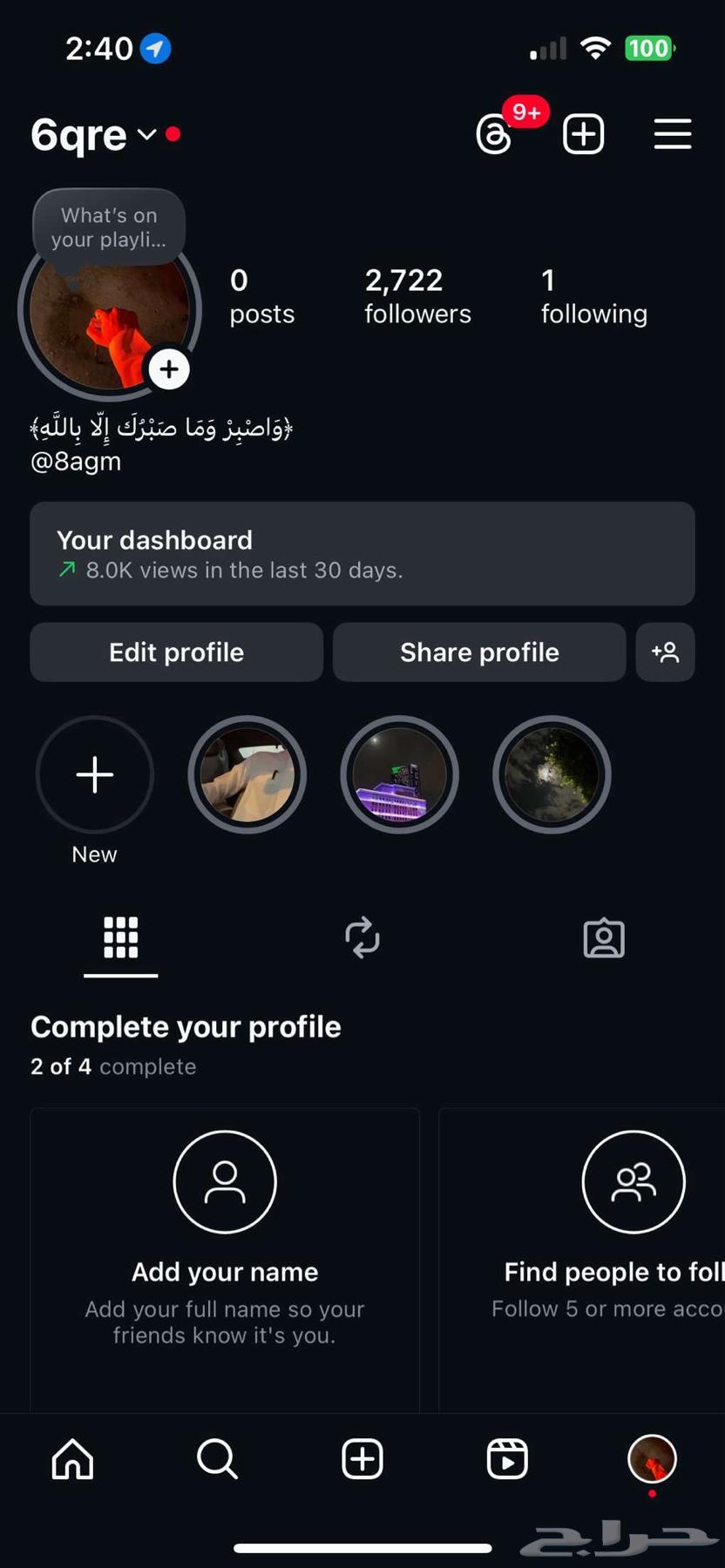View the 2,722 followers list
Image resolution: width=725 pixels, height=1568 pixels.
[x=417, y=294]
